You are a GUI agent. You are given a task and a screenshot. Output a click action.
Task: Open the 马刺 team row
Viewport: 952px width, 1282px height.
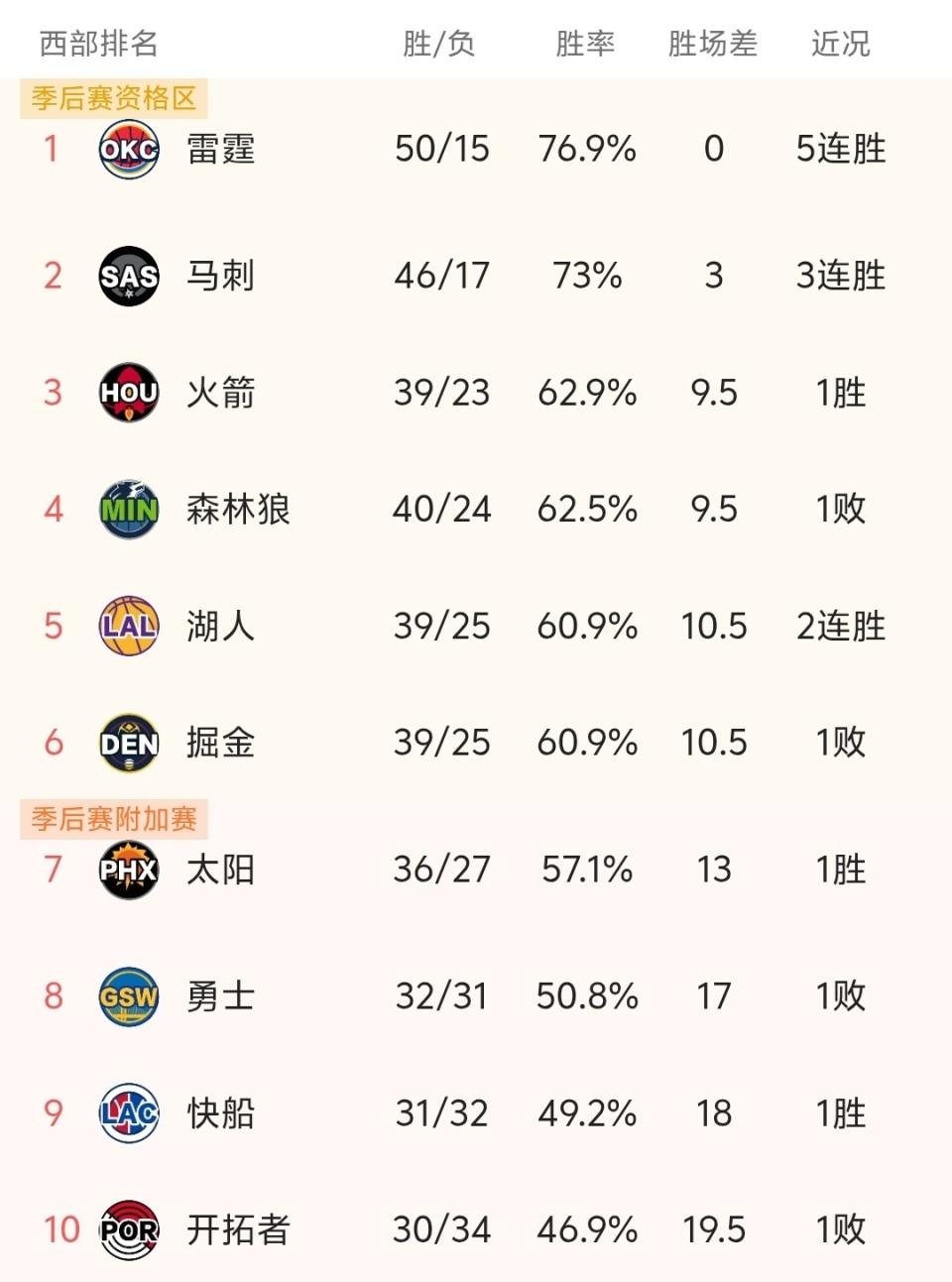coord(220,276)
